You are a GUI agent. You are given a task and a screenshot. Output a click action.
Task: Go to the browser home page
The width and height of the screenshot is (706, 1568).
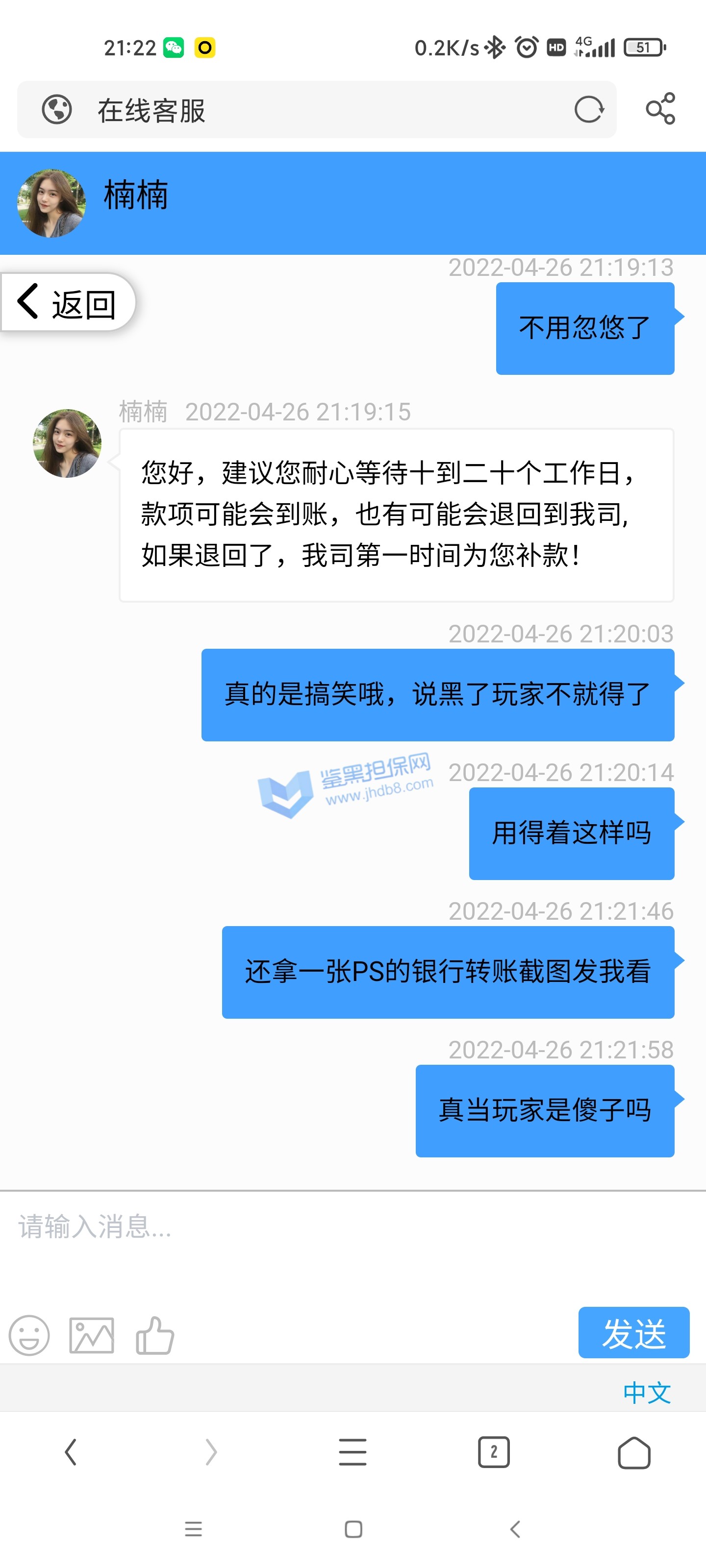[x=633, y=1453]
